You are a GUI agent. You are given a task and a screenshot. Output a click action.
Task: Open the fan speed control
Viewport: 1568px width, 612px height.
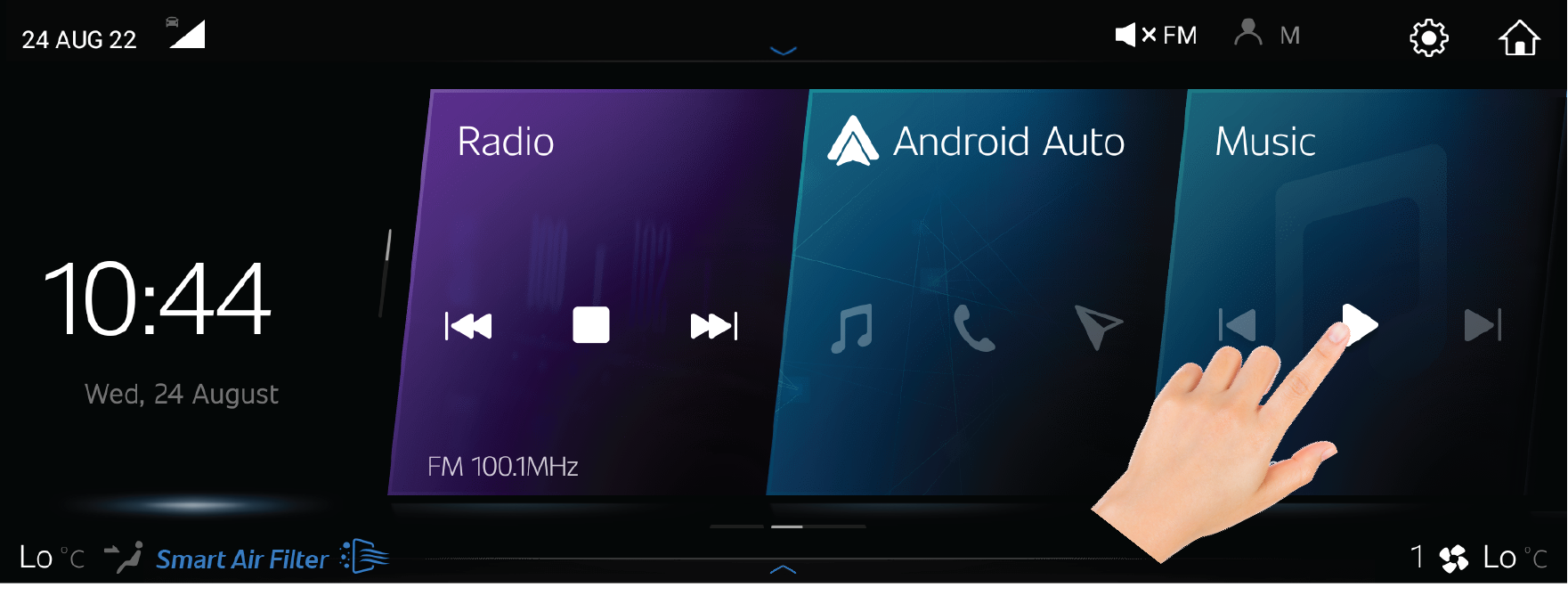1453,559
